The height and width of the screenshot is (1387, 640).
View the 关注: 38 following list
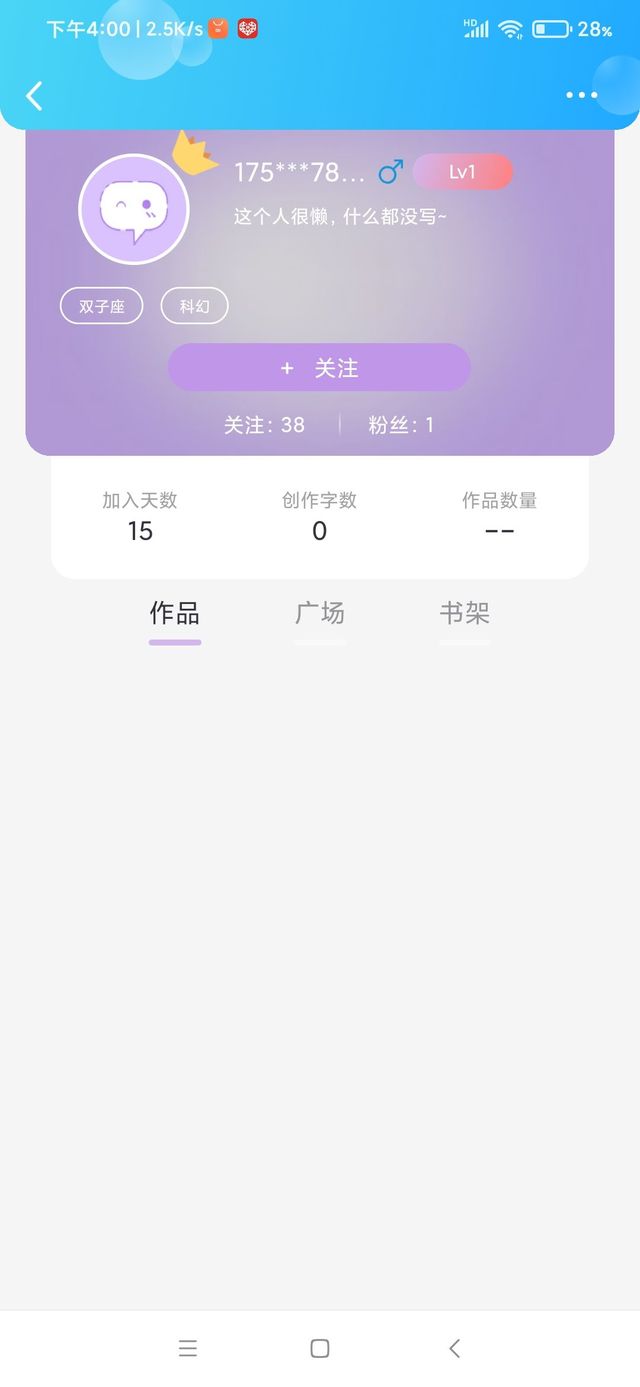[264, 425]
